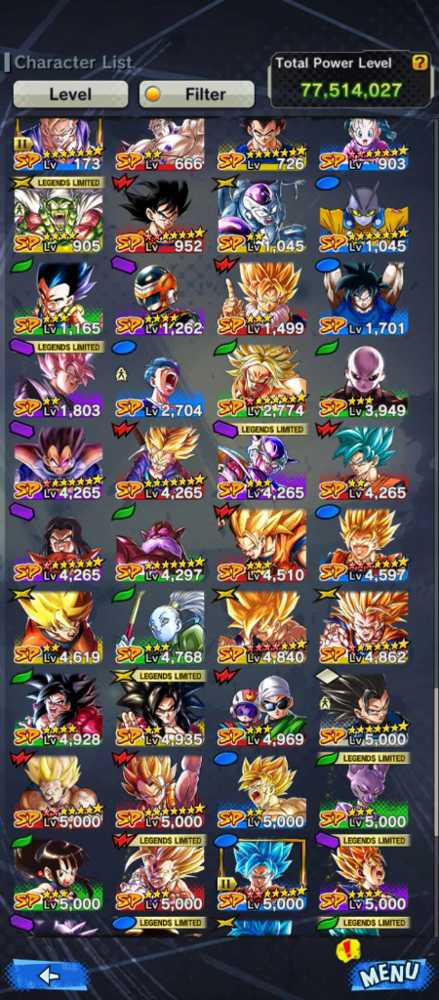Screen dimensions: 439x1000
Task: Open the character at Lv 4,768
Action: [160, 627]
